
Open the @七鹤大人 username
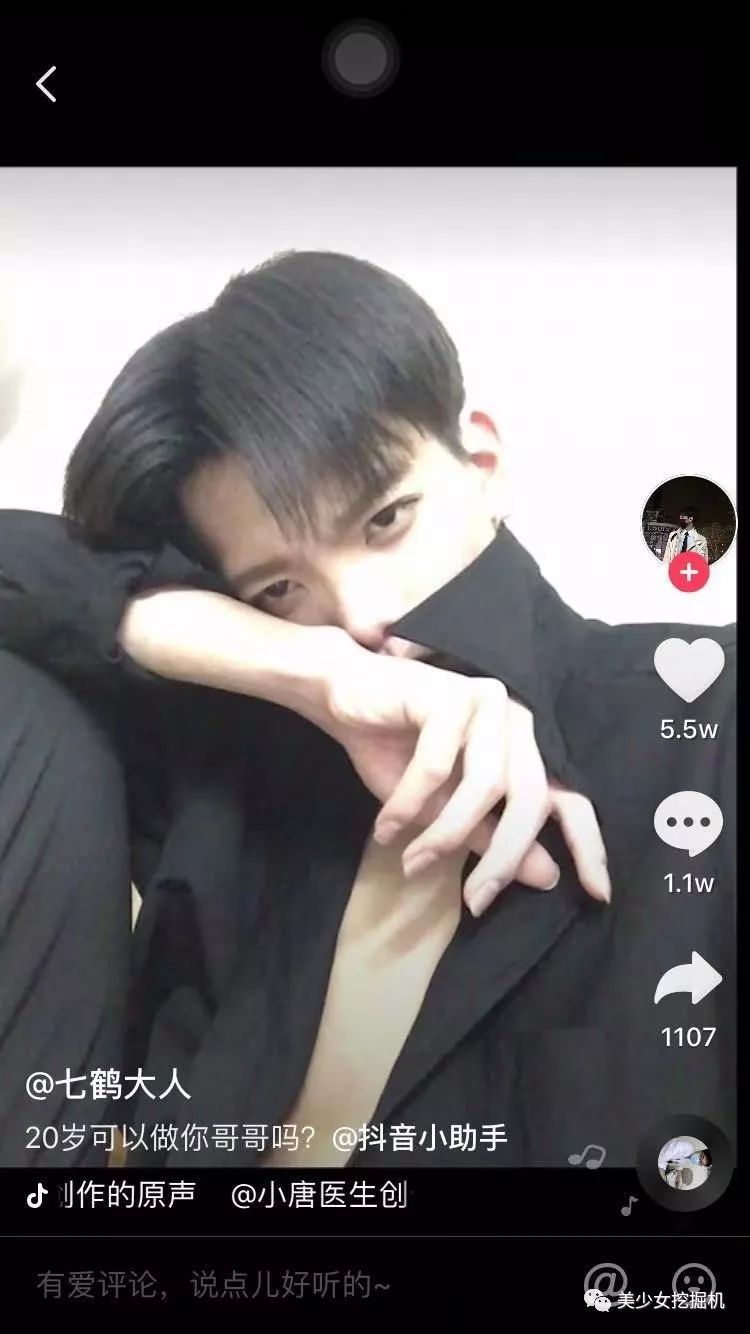(107, 1085)
